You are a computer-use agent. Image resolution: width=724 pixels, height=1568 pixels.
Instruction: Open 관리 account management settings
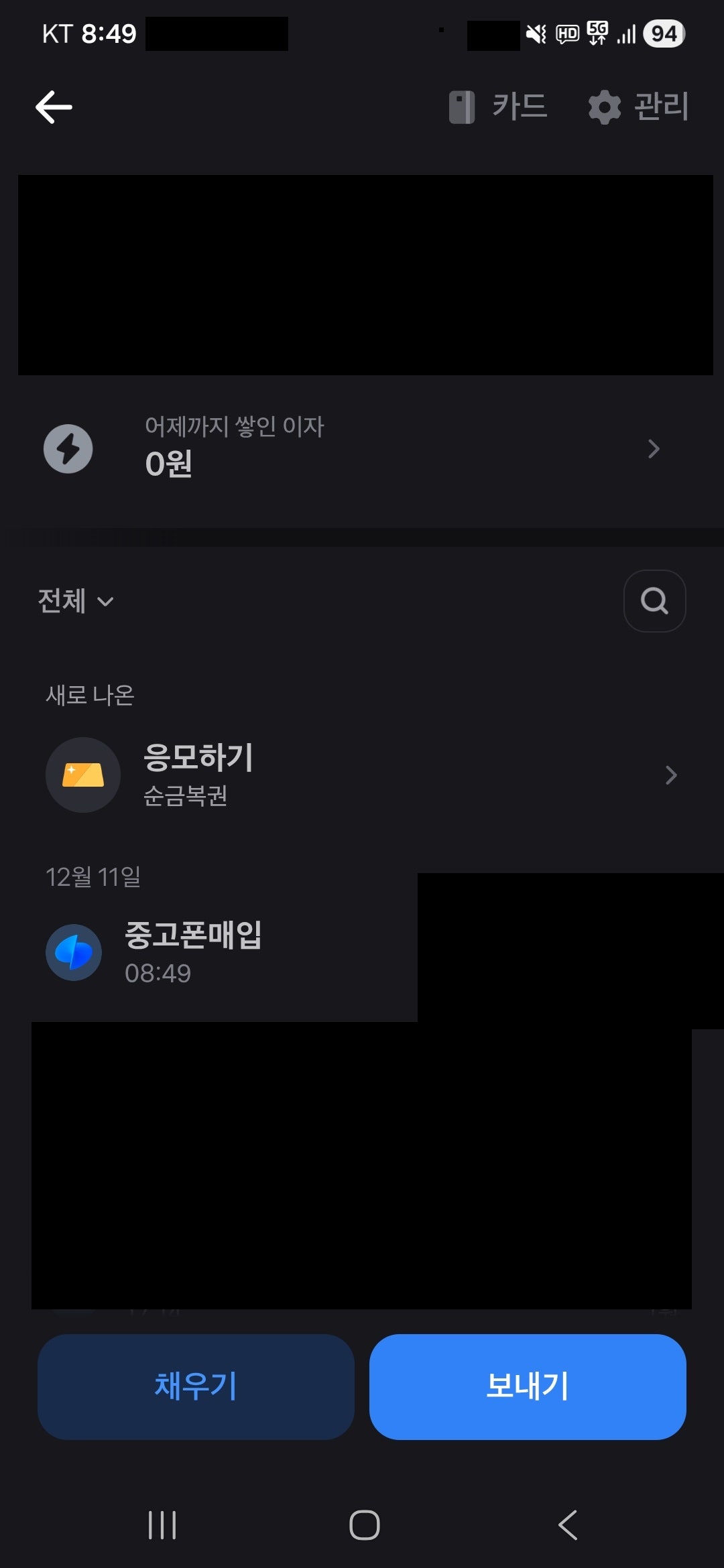point(638,107)
